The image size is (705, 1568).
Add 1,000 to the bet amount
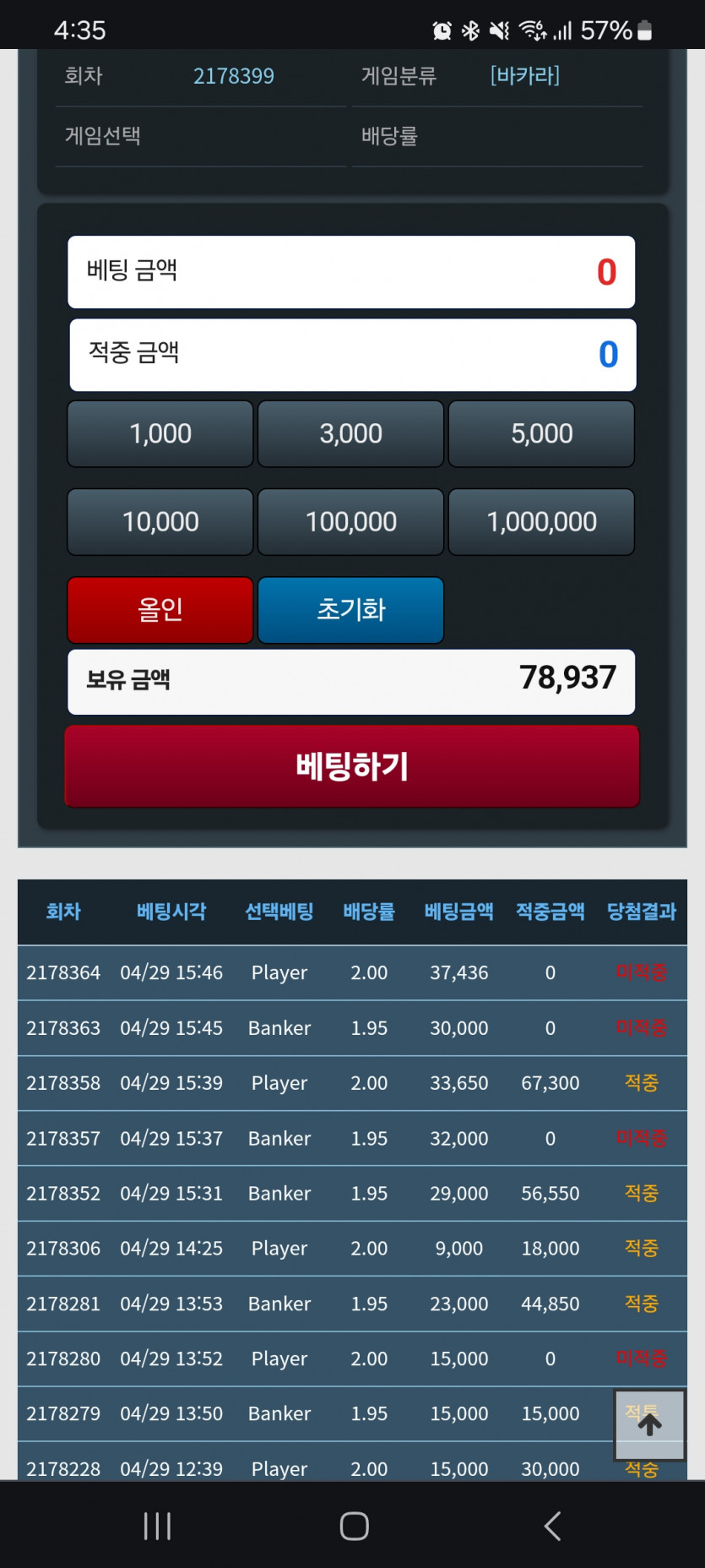coord(160,433)
